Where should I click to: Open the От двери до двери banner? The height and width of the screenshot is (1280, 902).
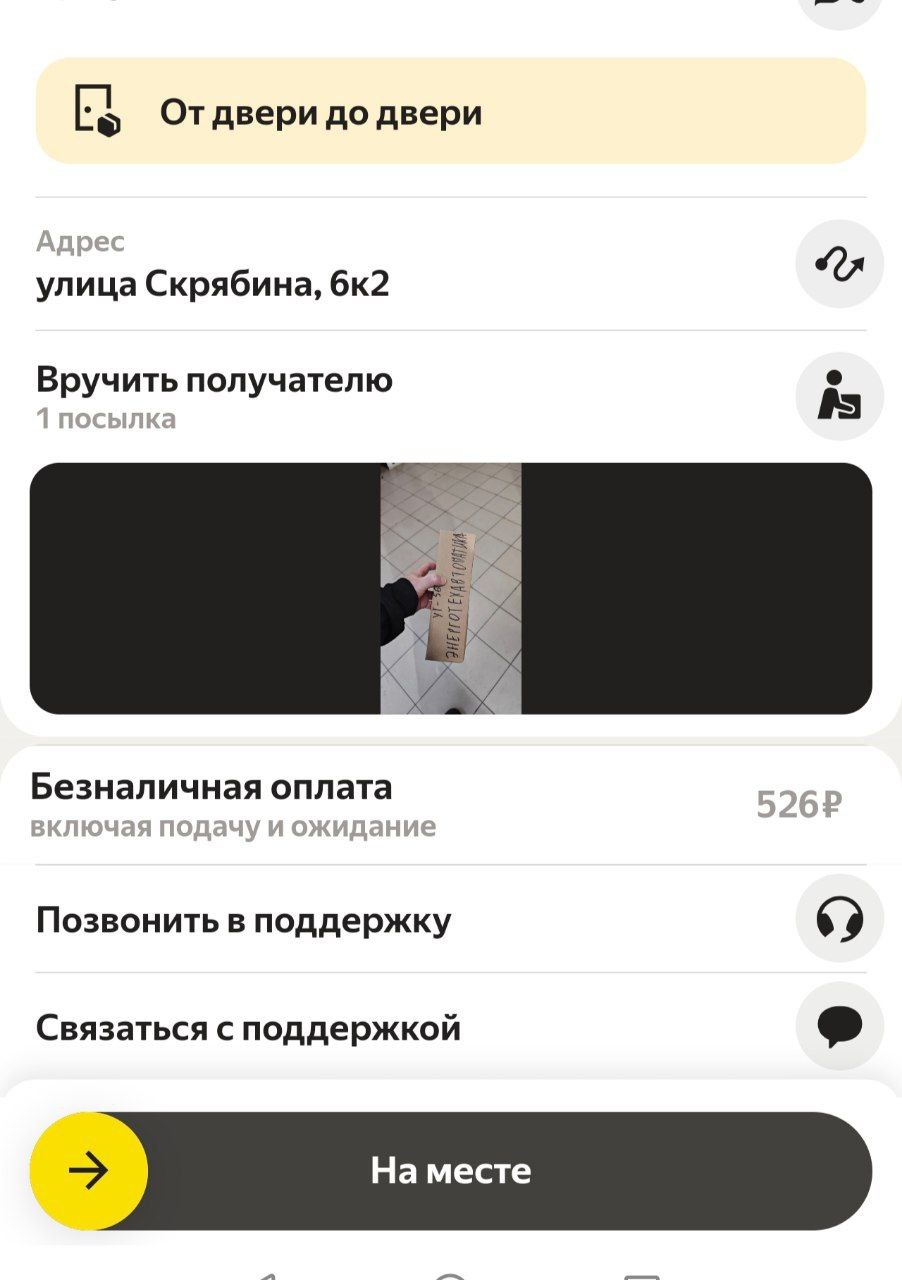pyautogui.click(x=450, y=112)
